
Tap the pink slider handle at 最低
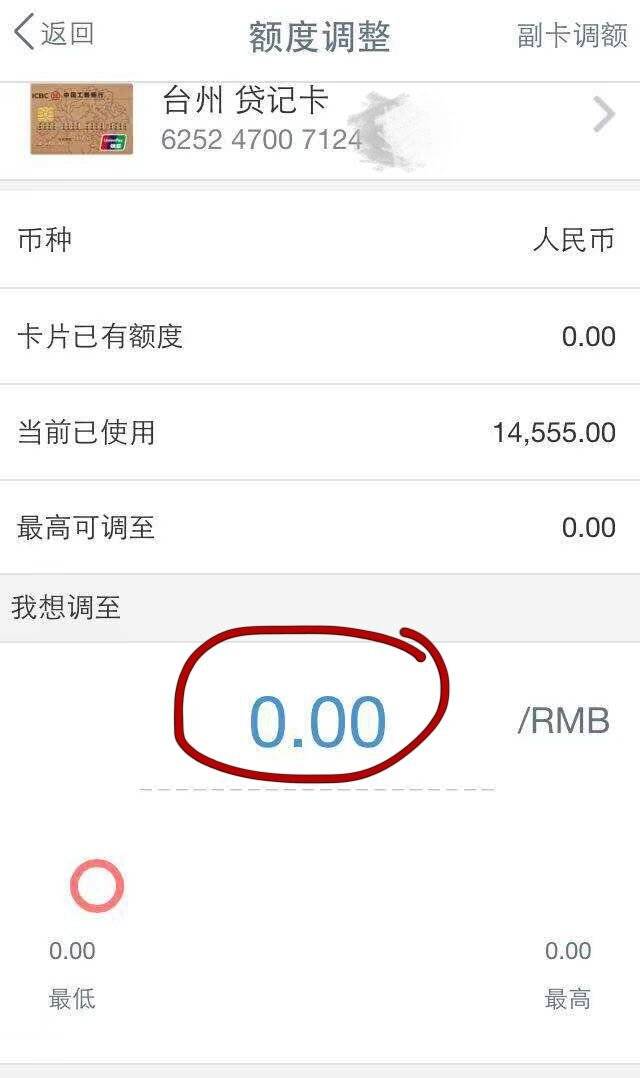tap(97, 886)
